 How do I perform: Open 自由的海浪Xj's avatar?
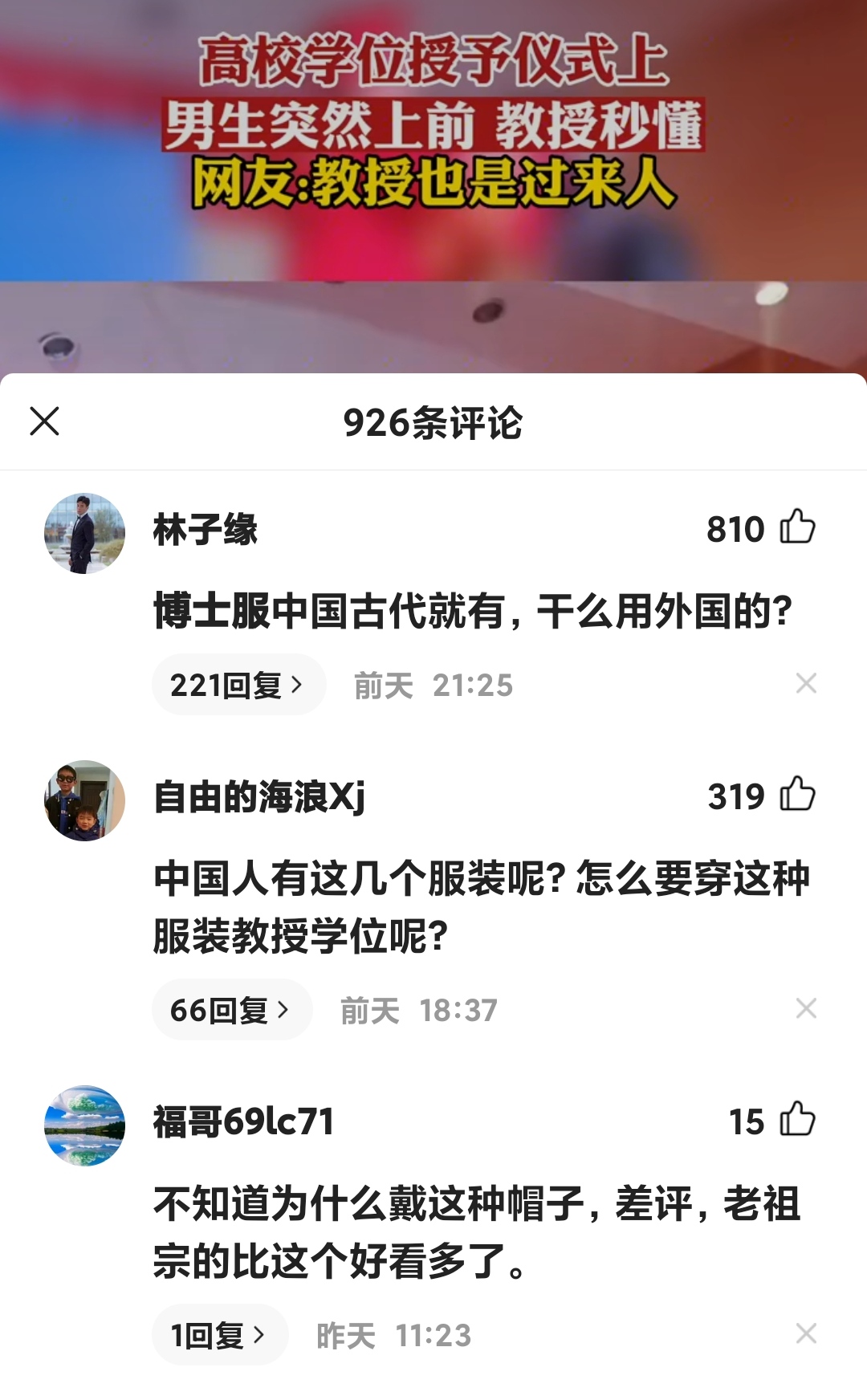[84, 800]
